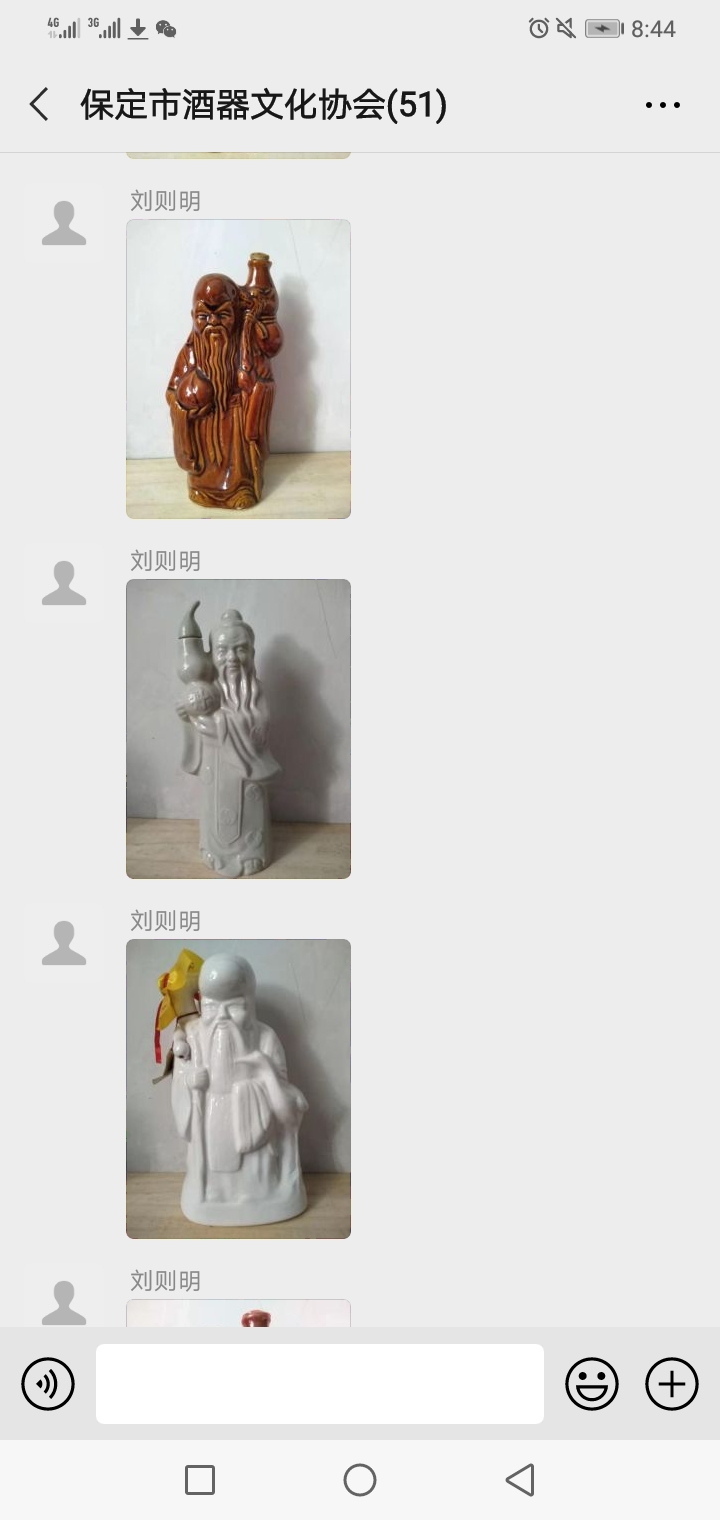Go back from the group chat
720x1520 pixels.
(39, 105)
